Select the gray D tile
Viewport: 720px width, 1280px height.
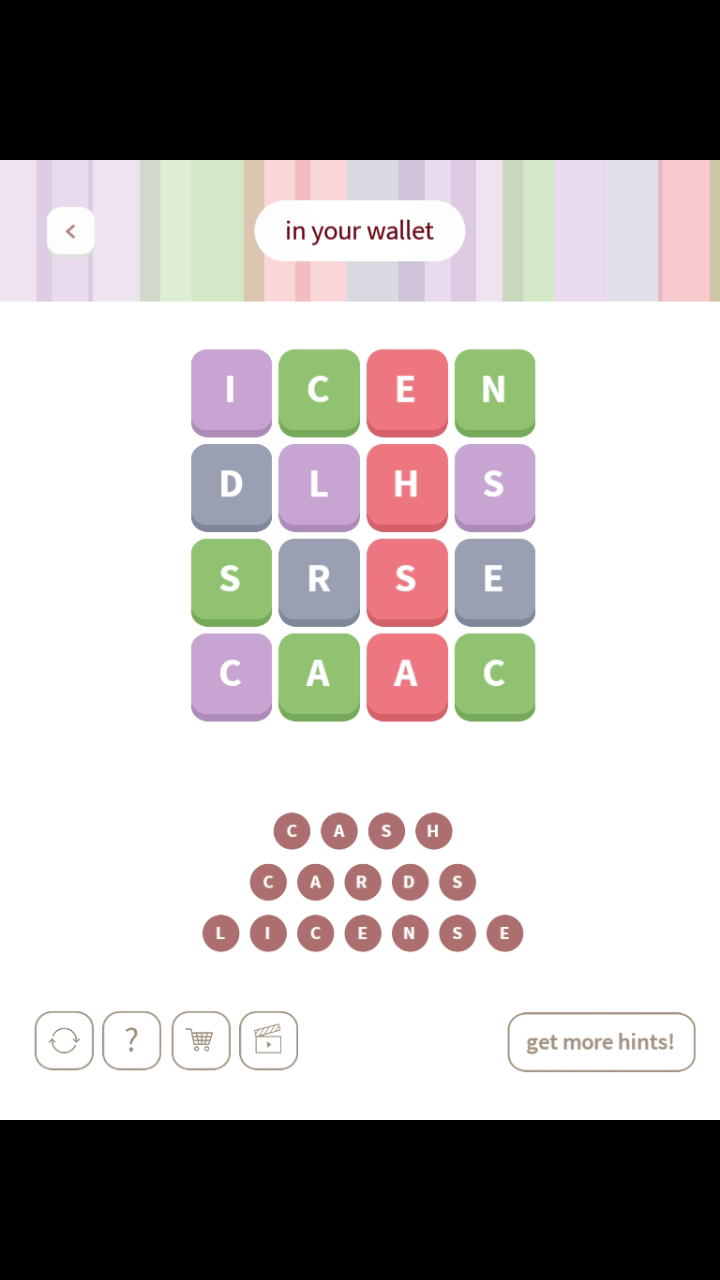tap(231, 485)
